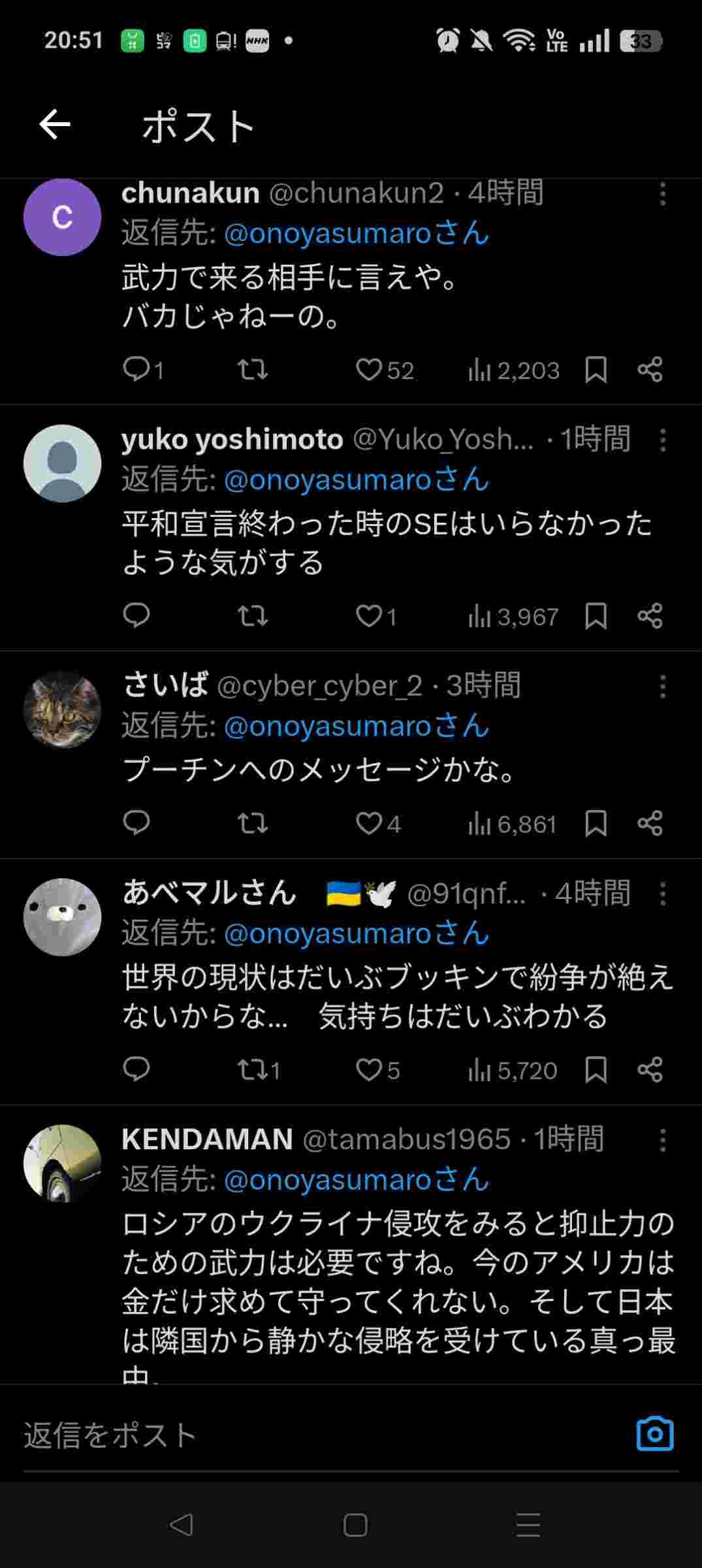The height and width of the screenshot is (1568, 702).
Task: Repost あべマルさん's reply
Action: pos(252,1070)
